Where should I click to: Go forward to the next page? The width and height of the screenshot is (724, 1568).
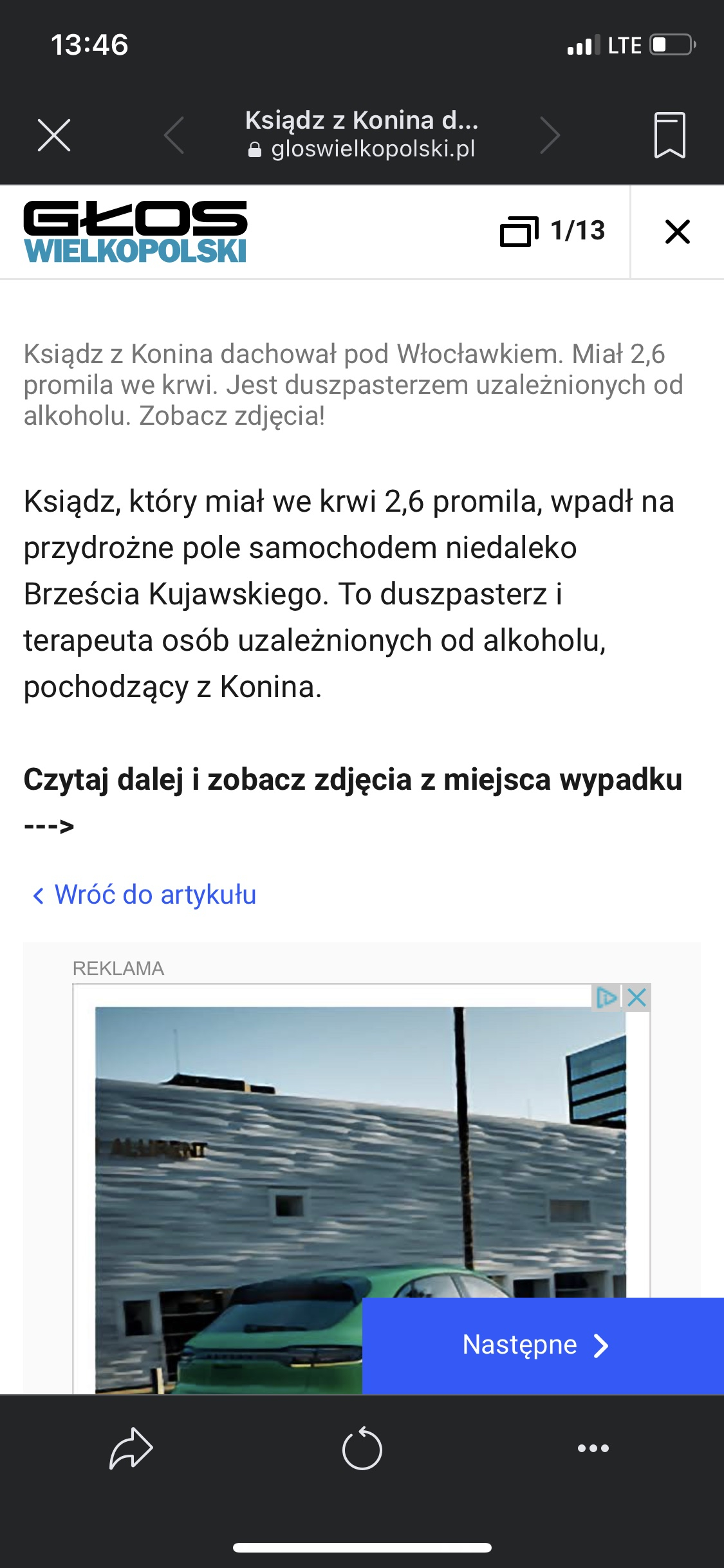coord(550,135)
